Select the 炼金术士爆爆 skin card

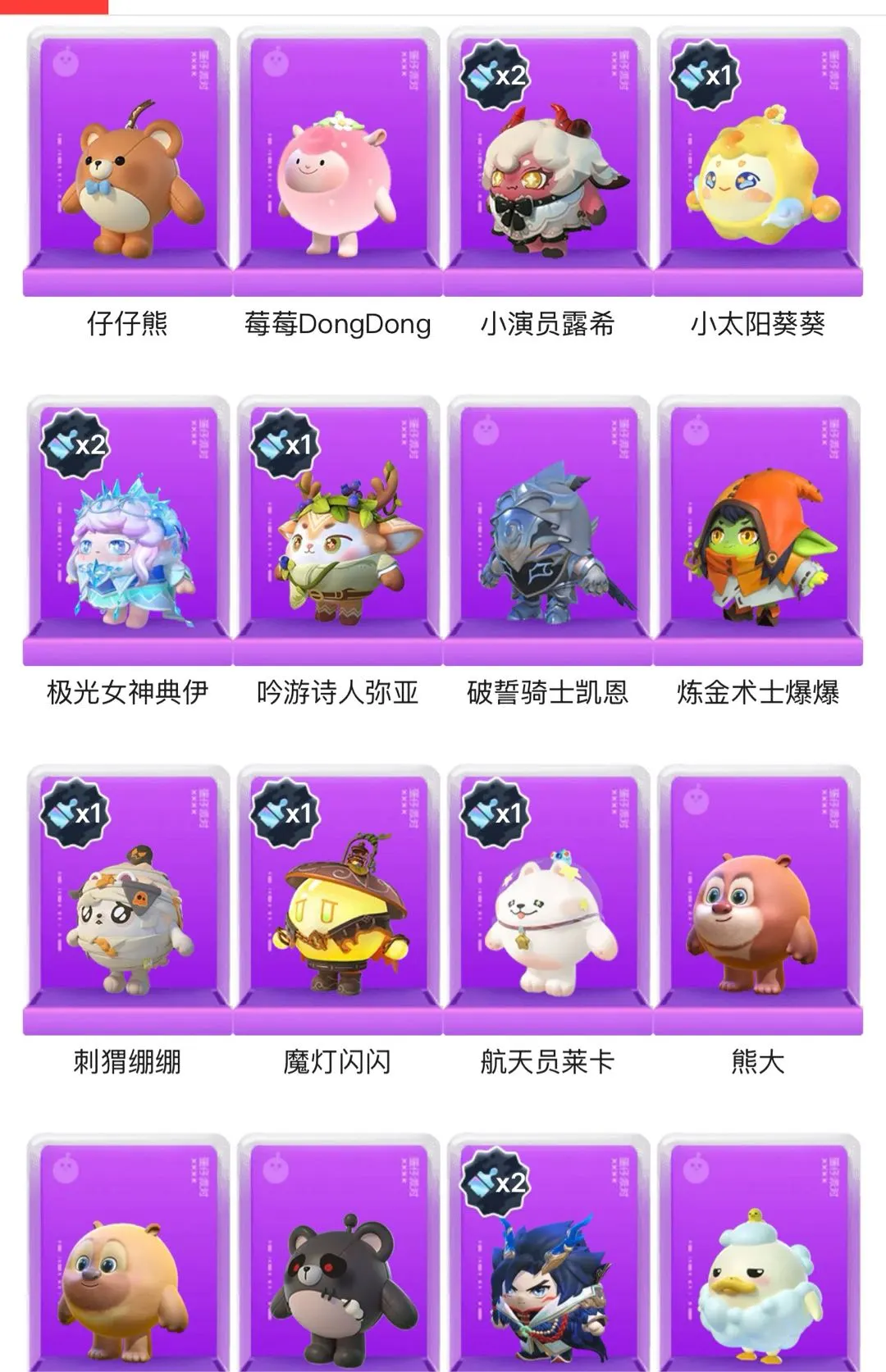(757, 533)
